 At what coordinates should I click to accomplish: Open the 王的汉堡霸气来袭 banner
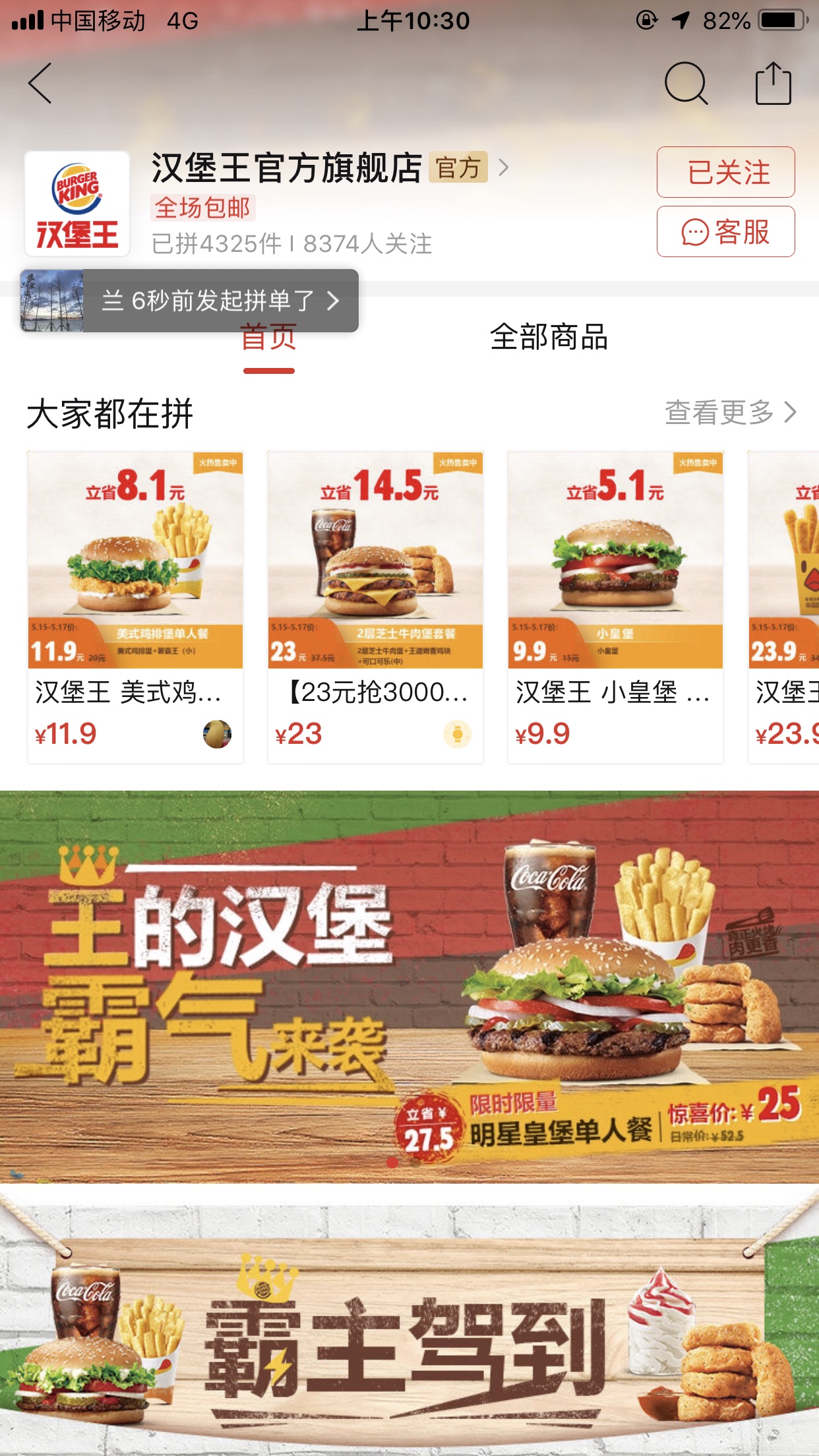pyautogui.click(x=409, y=986)
